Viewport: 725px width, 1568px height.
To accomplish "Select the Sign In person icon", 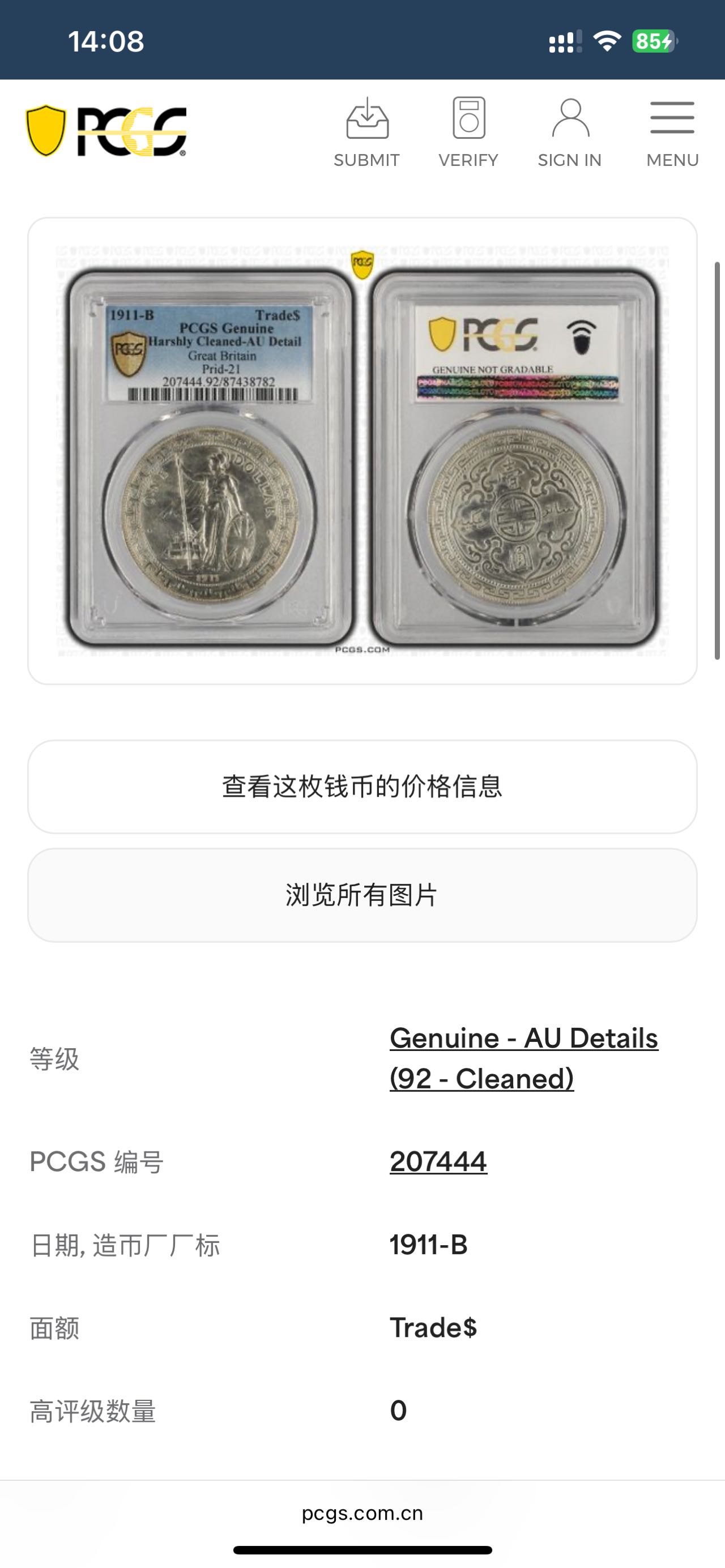I will (570, 121).
